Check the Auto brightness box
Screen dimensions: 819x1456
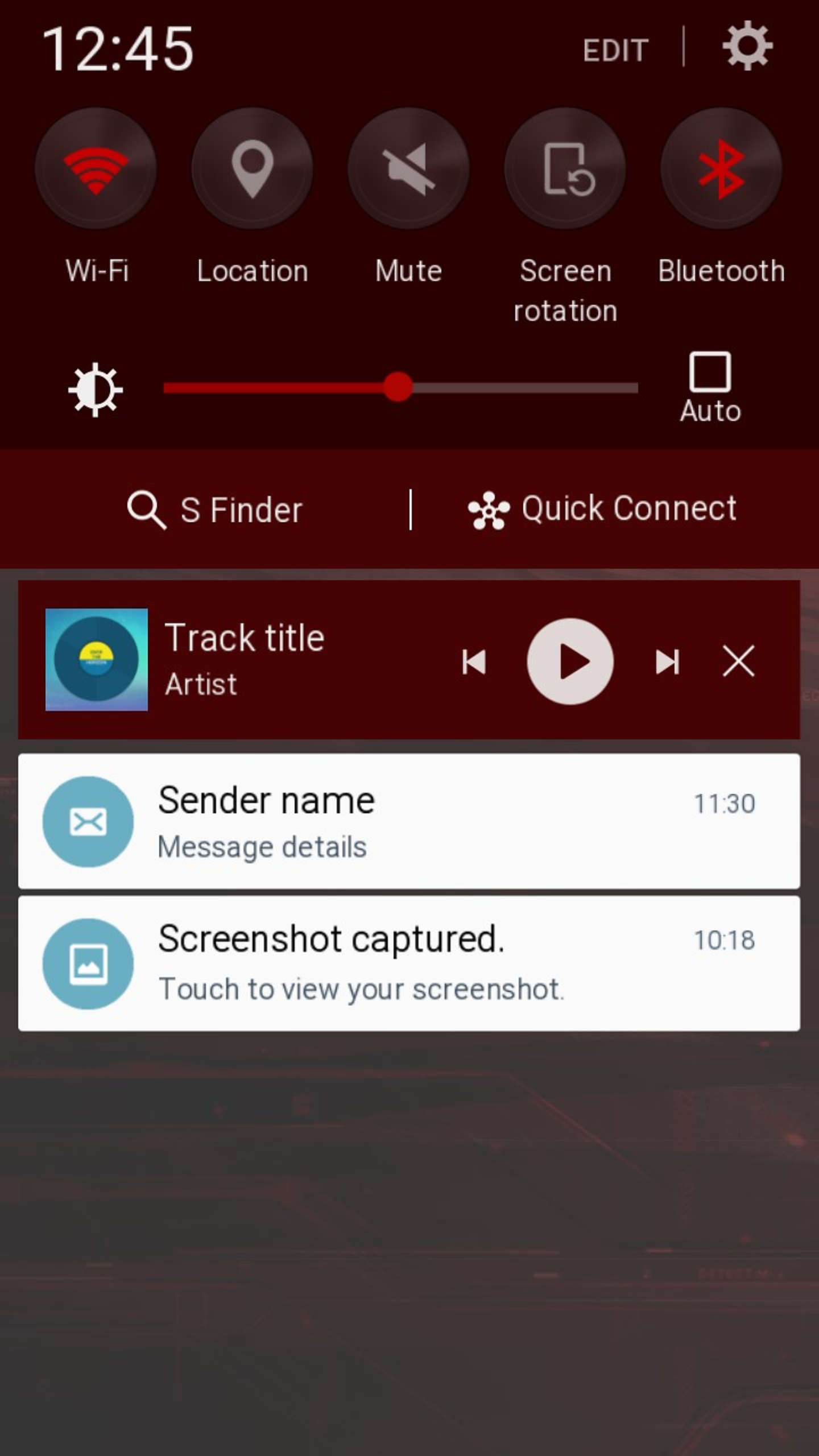710,372
